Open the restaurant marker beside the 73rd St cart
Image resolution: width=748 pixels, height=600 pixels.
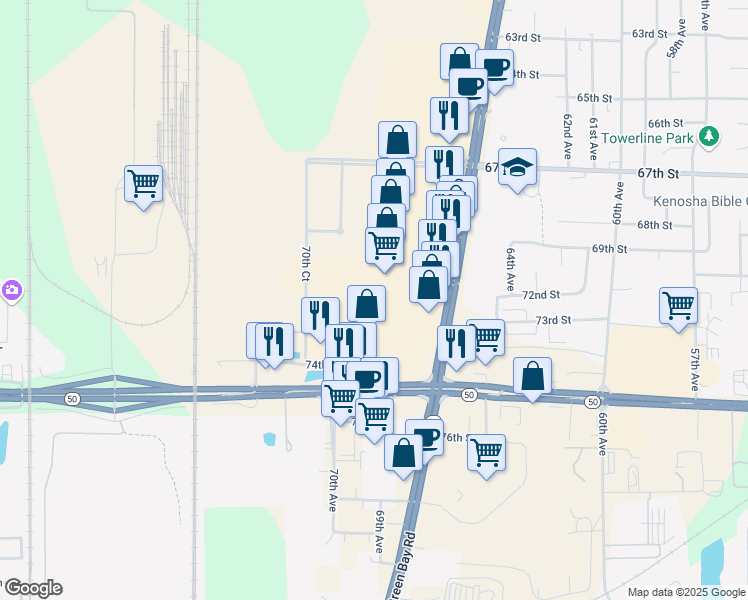(x=456, y=343)
